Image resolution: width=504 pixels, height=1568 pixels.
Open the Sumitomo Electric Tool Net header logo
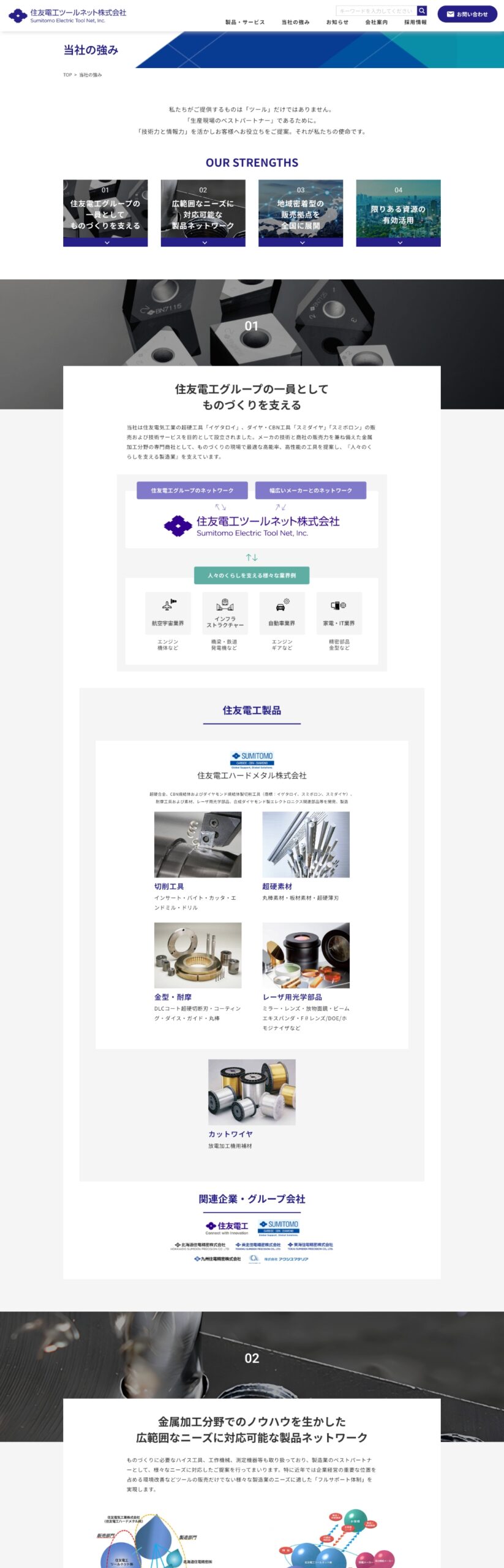click(x=67, y=15)
